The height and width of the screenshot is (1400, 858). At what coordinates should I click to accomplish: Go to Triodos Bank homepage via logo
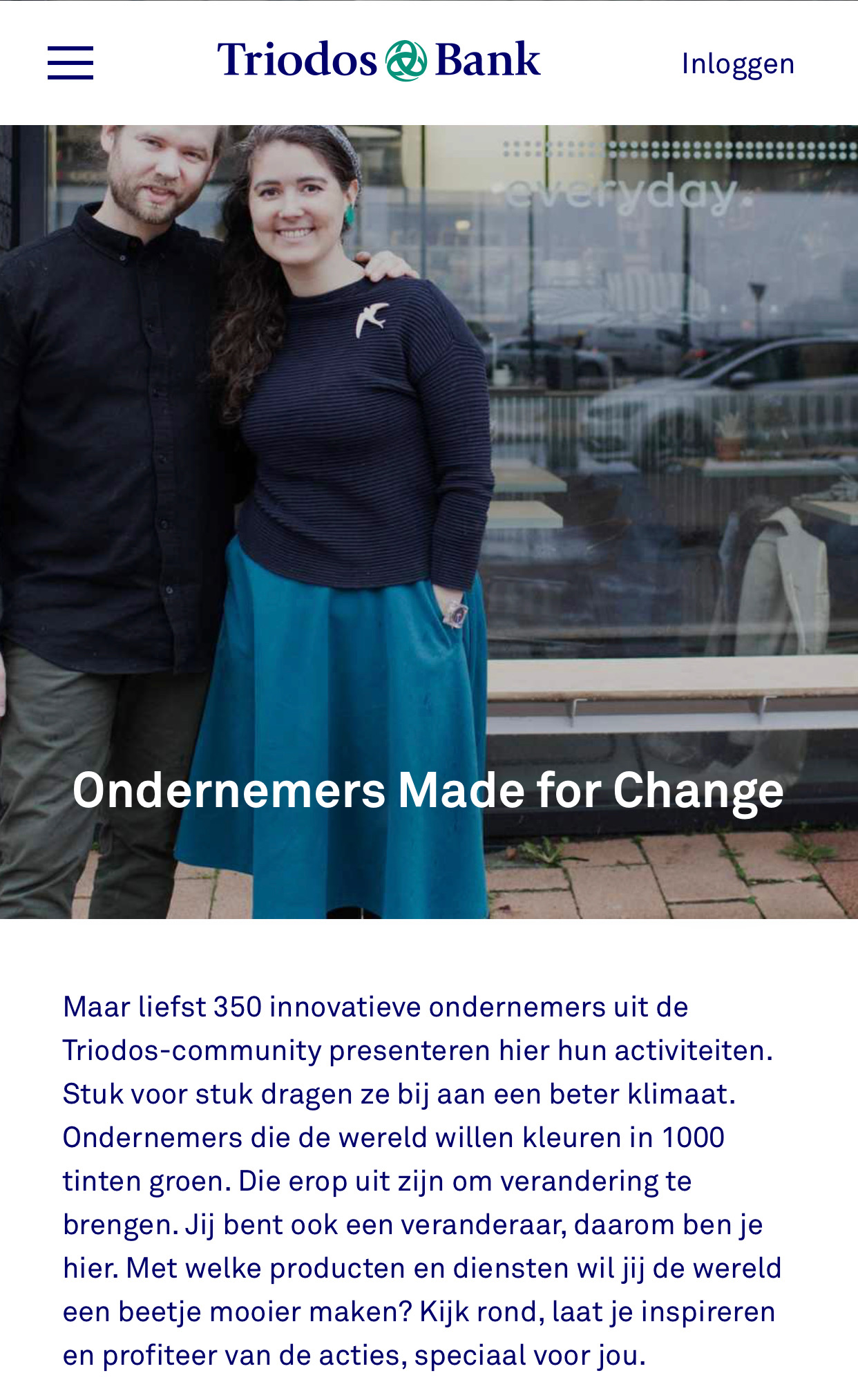(x=379, y=61)
